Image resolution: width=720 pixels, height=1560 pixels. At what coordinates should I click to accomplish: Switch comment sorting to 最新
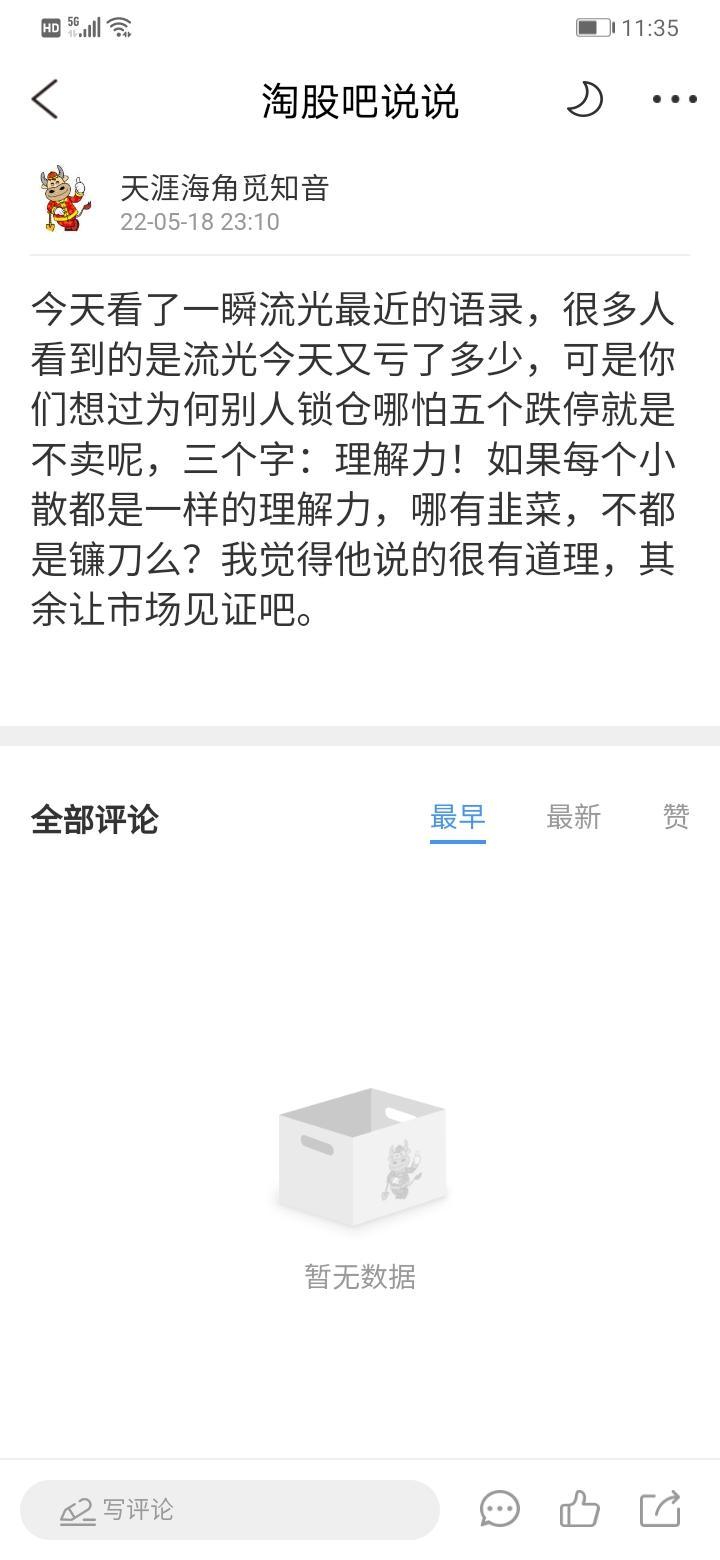574,818
